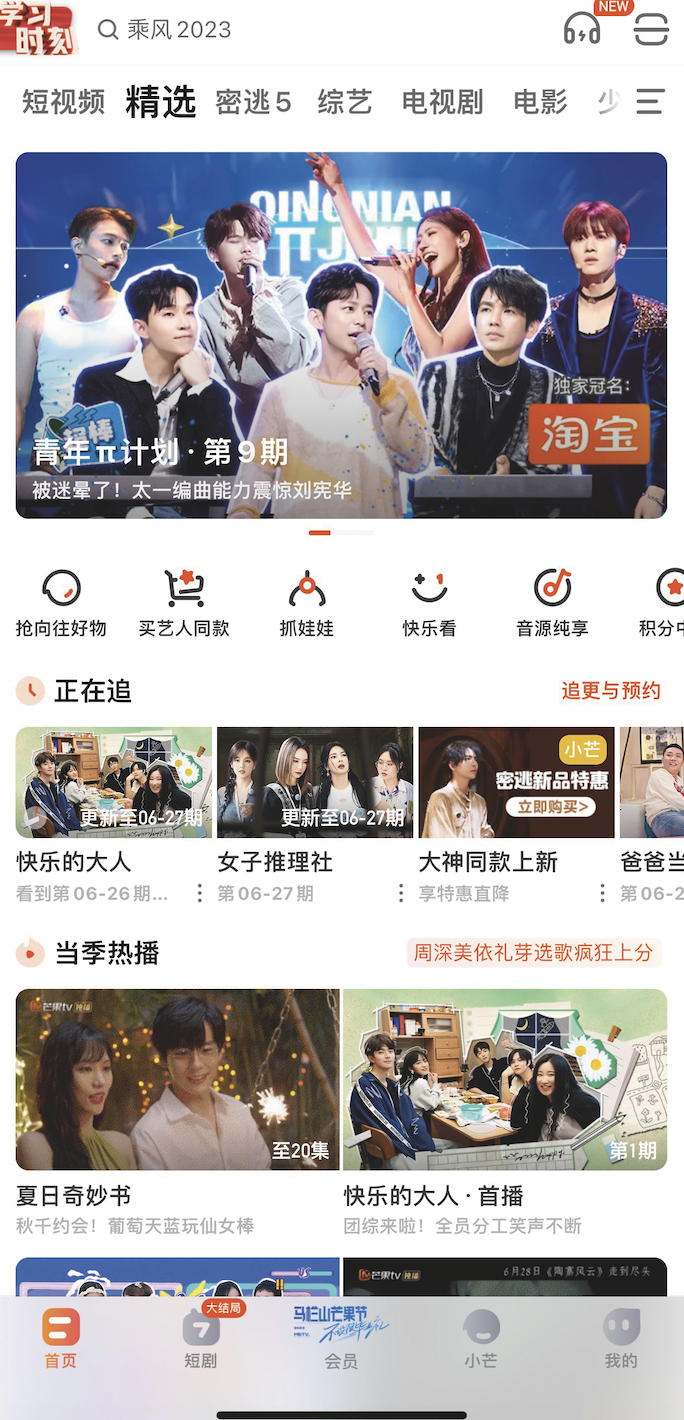View 追更与预约 list
This screenshot has width=684, height=1420.
(610, 691)
